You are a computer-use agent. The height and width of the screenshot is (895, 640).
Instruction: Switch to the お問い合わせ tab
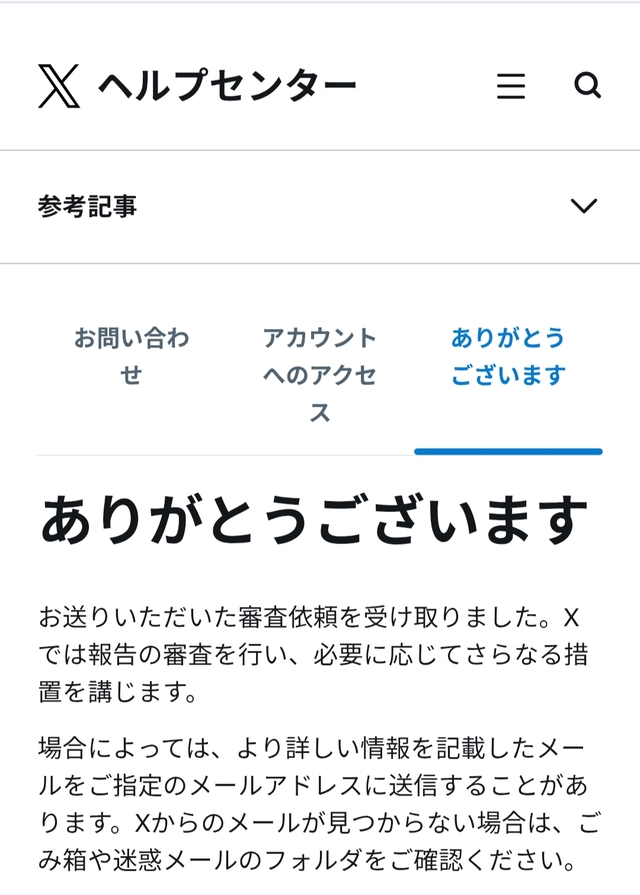click(x=131, y=357)
